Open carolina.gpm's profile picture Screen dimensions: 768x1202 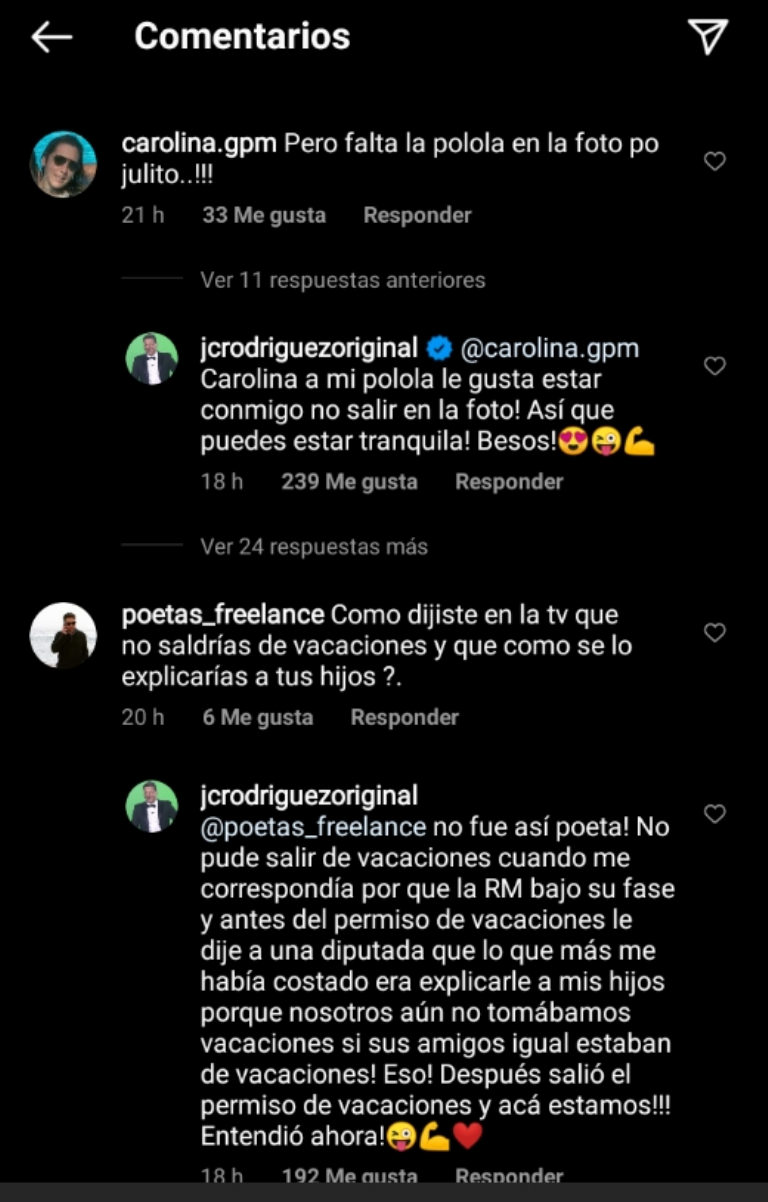(x=64, y=164)
